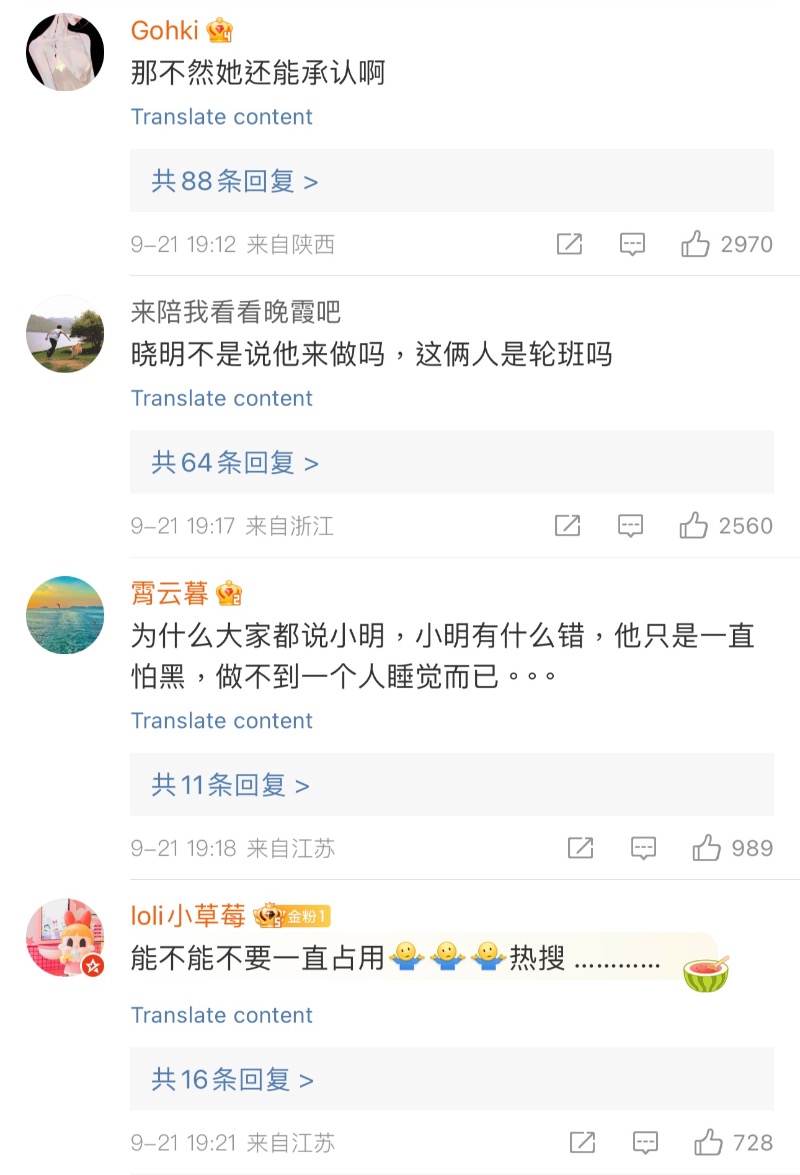This screenshot has height=1175, width=800.
Task: Translate the comment by 来陪我看看晚霞吧
Action: click(221, 398)
